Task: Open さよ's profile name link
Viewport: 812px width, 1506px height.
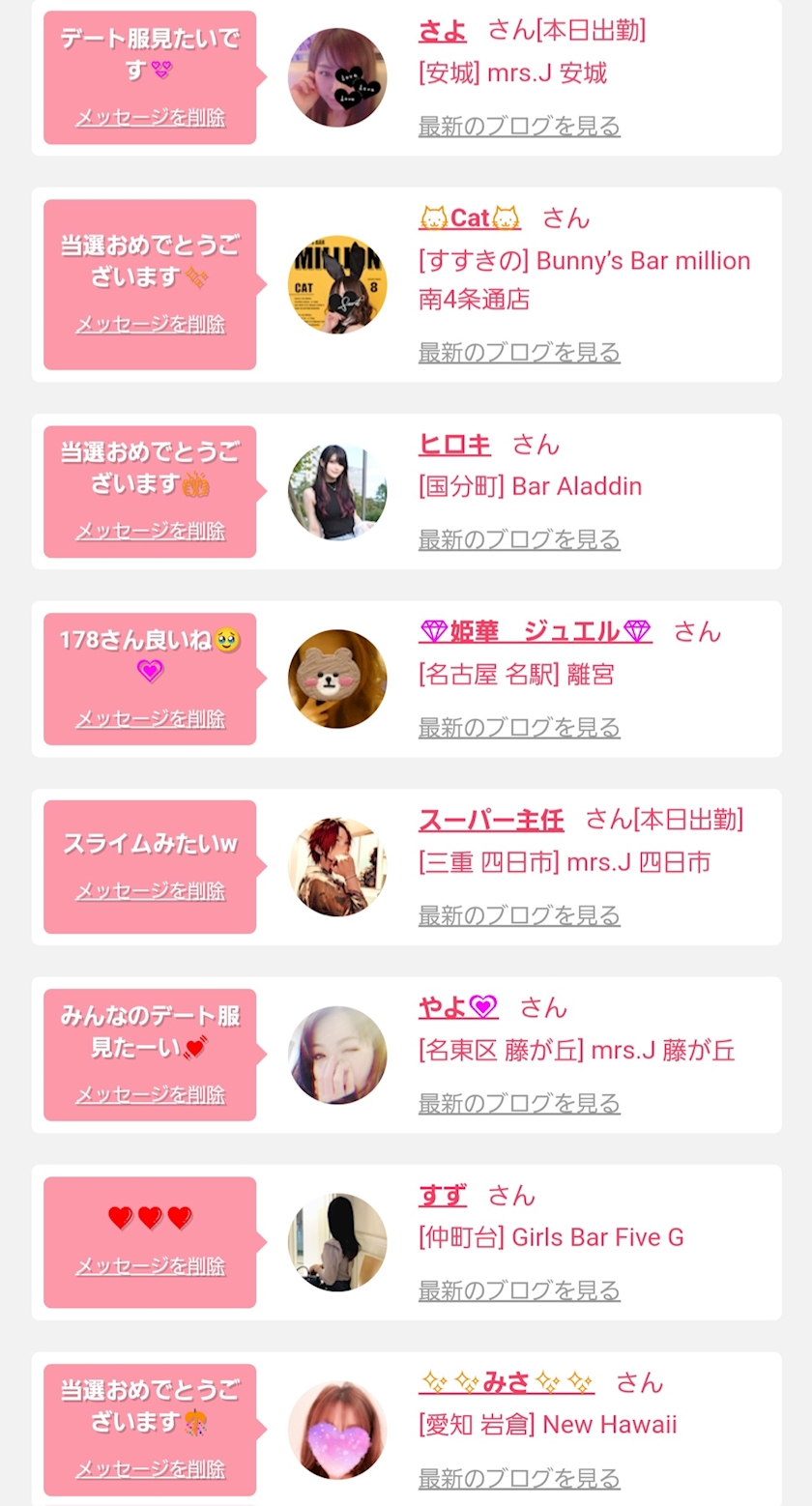Action: click(443, 31)
